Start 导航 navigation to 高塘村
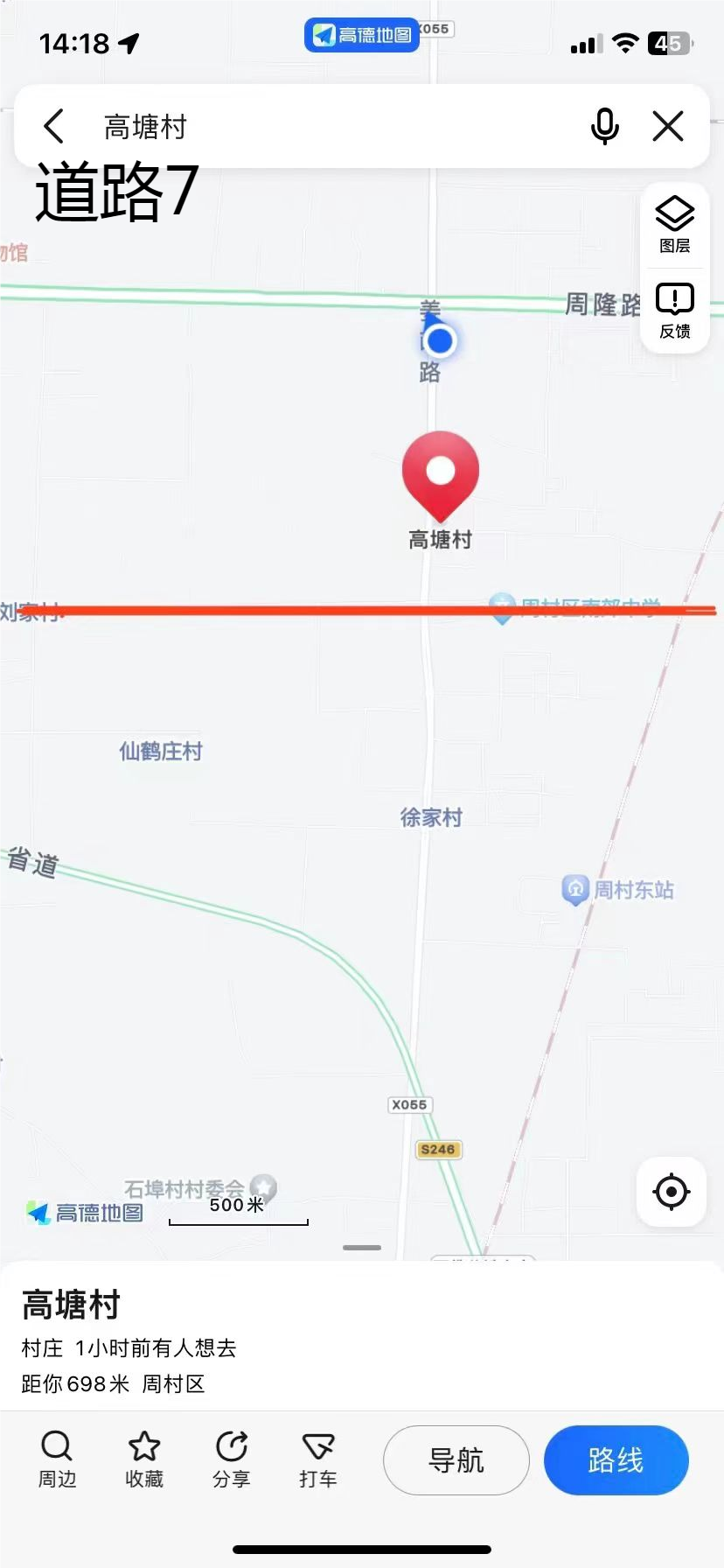724x1568 pixels. click(x=456, y=1460)
